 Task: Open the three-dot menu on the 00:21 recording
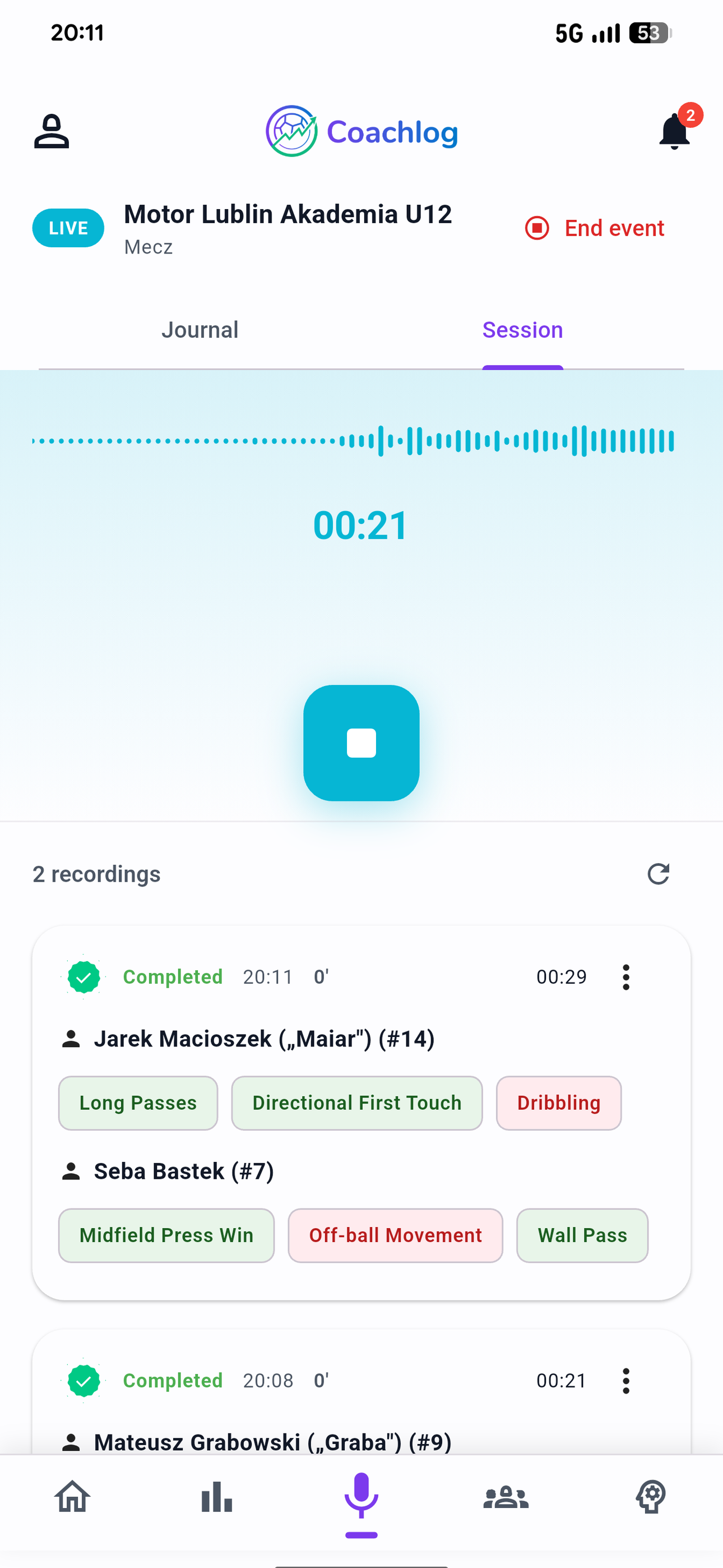click(x=625, y=1381)
